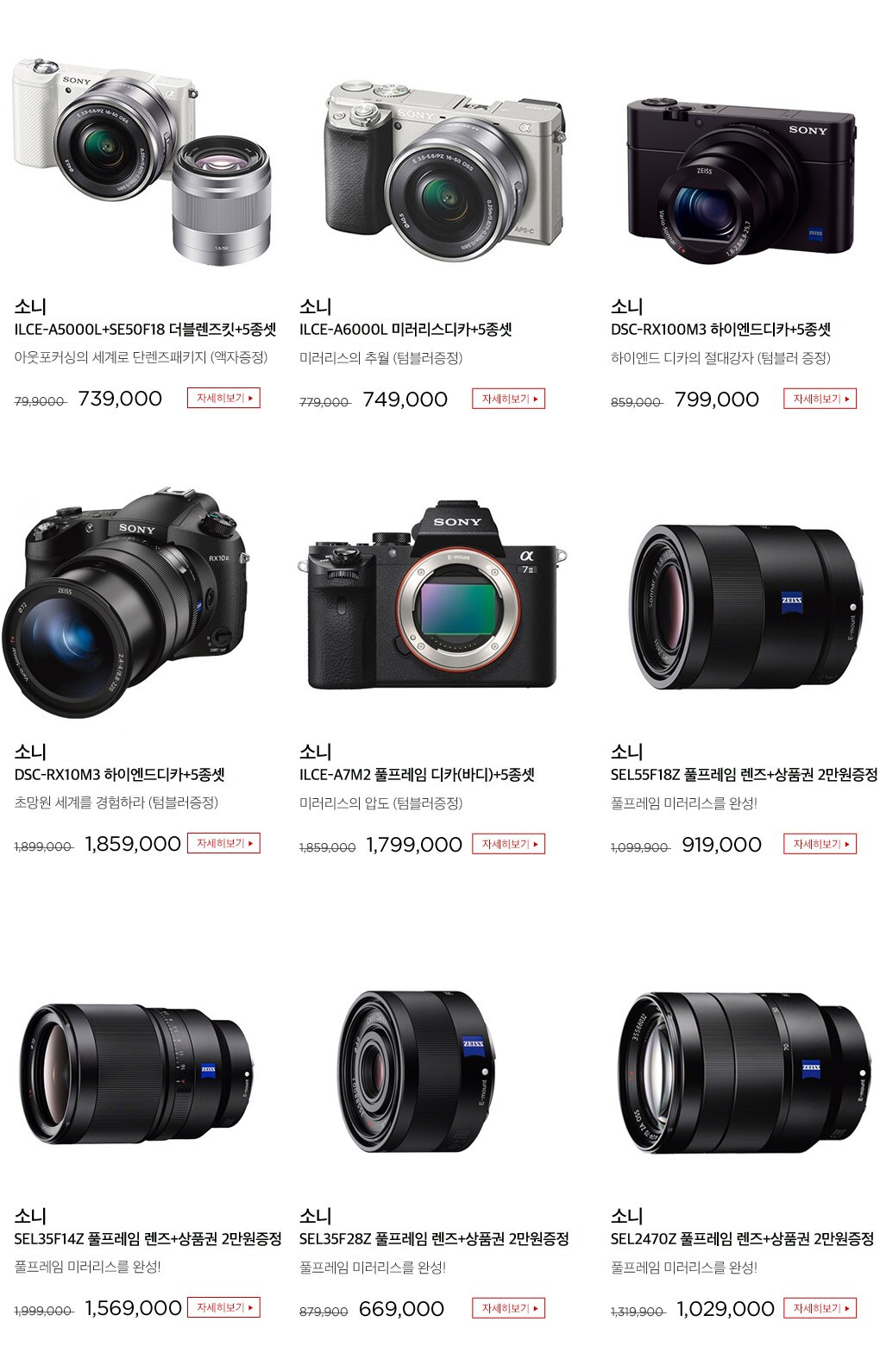Screen dimensions: 880x1372
Task: View details for DSC-RX100M3 high-end camera
Action: [x=820, y=399]
